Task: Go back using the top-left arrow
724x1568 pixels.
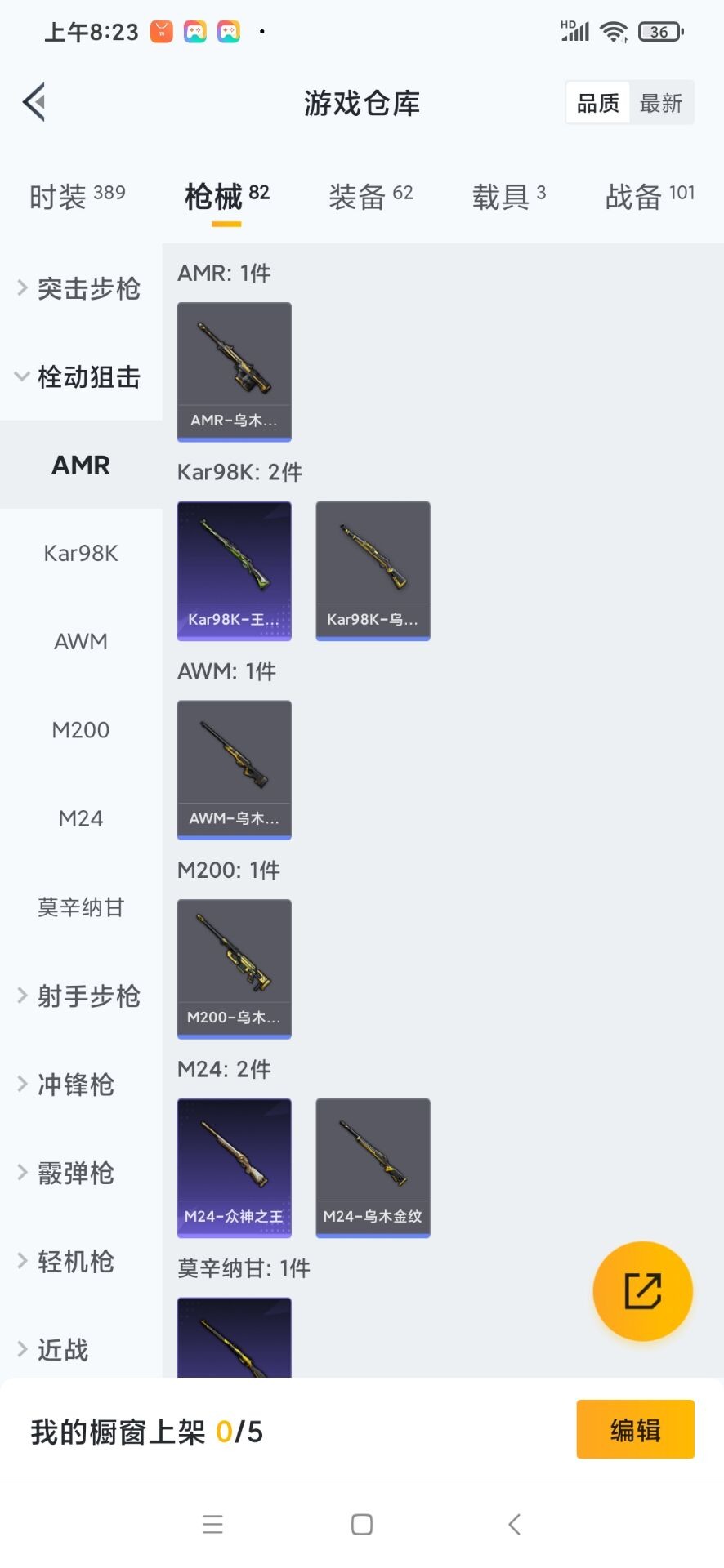Action: (x=34, y=103)
